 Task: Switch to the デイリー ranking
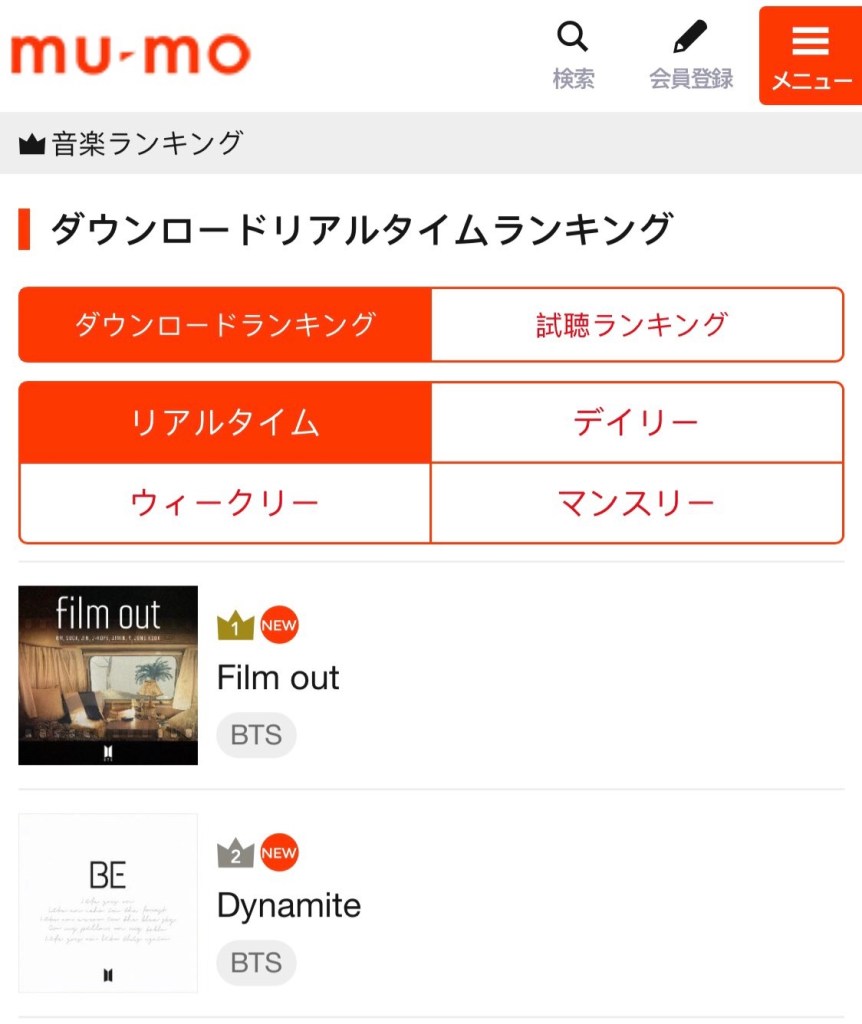pyautogui.click(x=637, y=423)
